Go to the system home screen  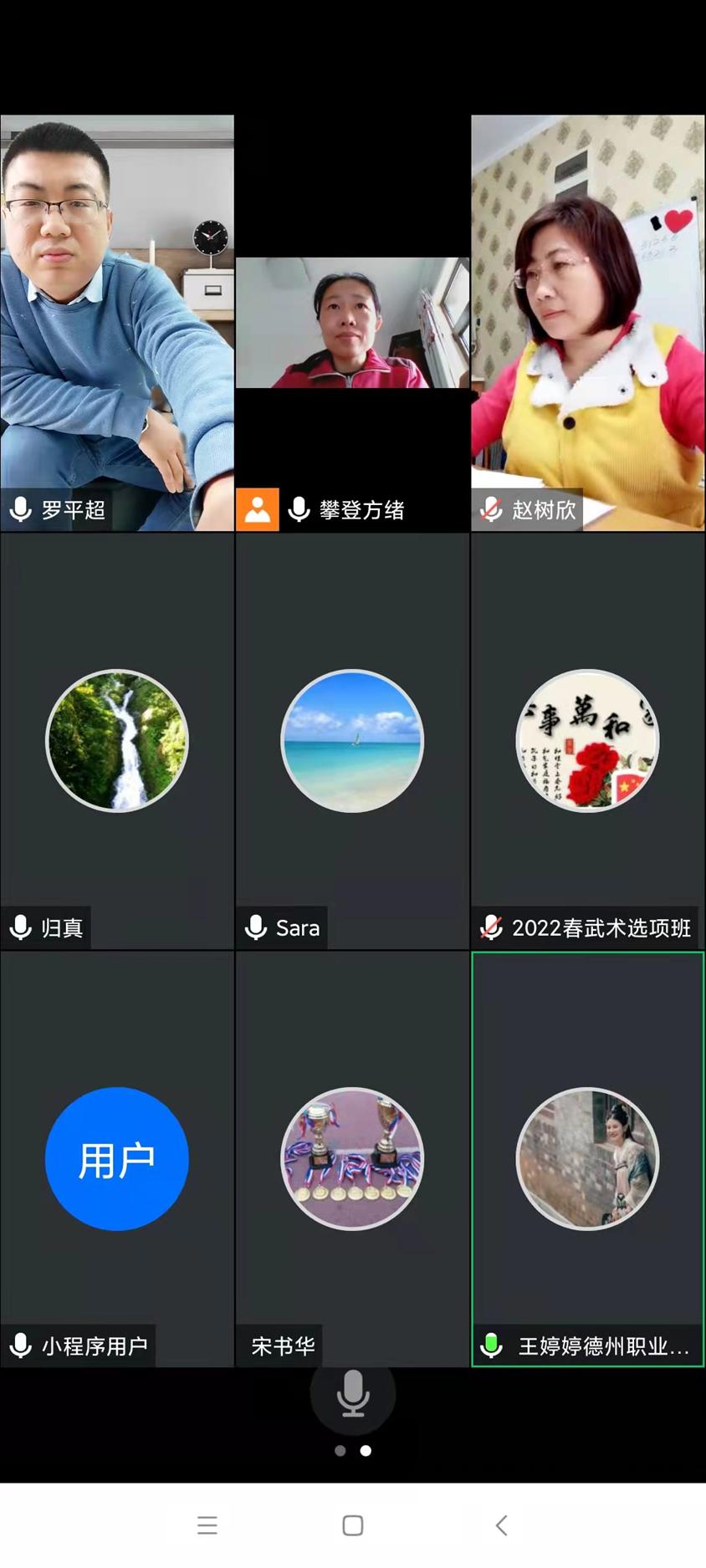coord(353,1525)
